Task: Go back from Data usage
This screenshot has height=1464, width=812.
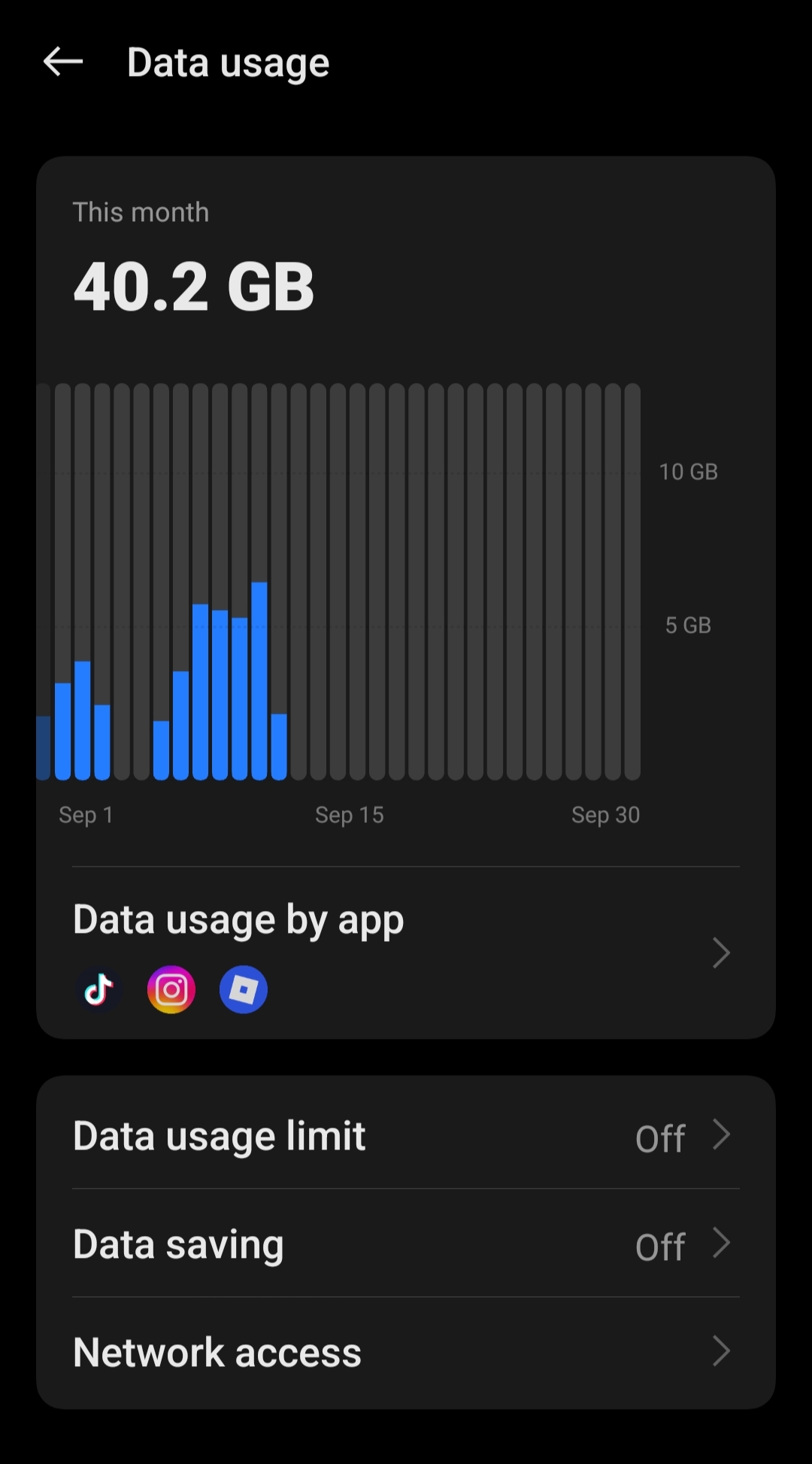Action: (63, 62)
